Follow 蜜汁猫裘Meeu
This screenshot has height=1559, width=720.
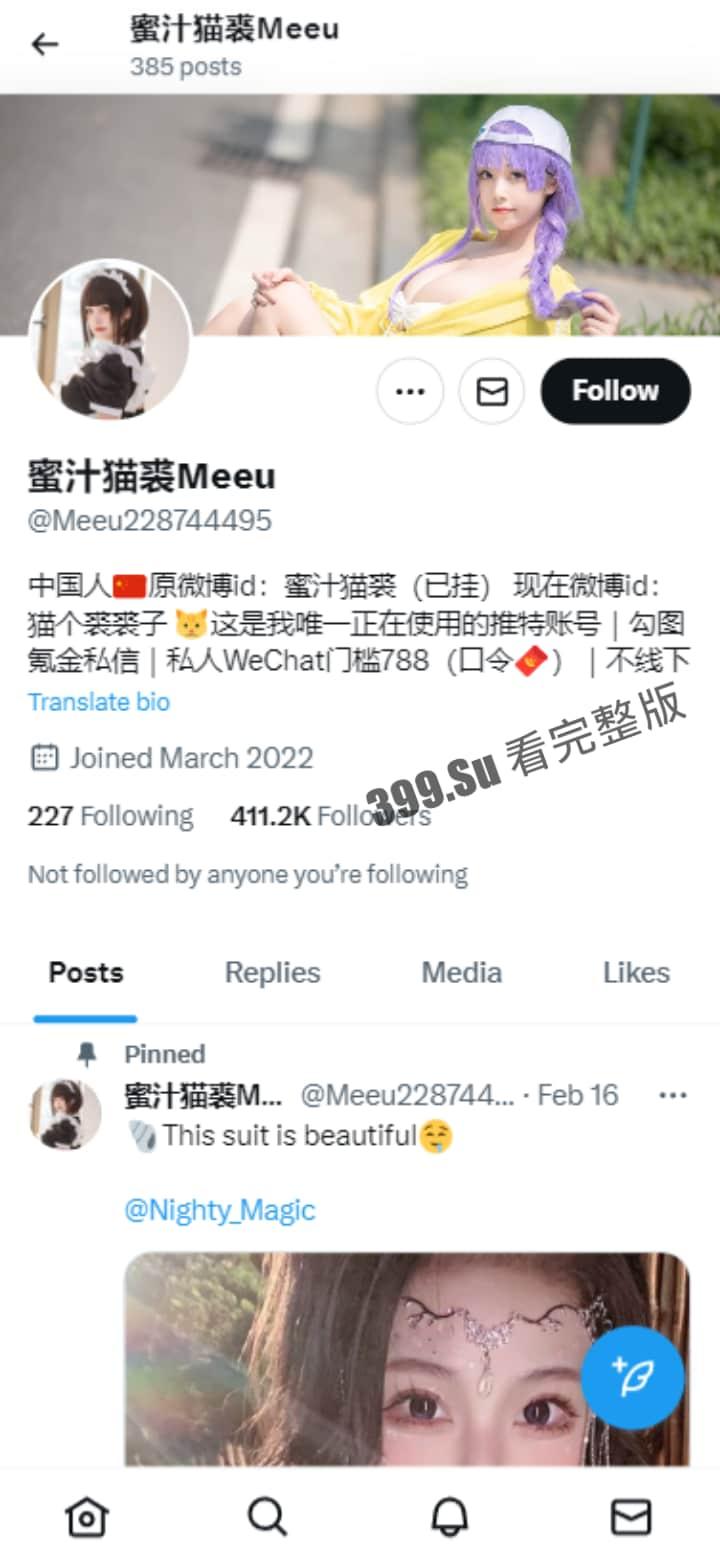pos(615,391)
